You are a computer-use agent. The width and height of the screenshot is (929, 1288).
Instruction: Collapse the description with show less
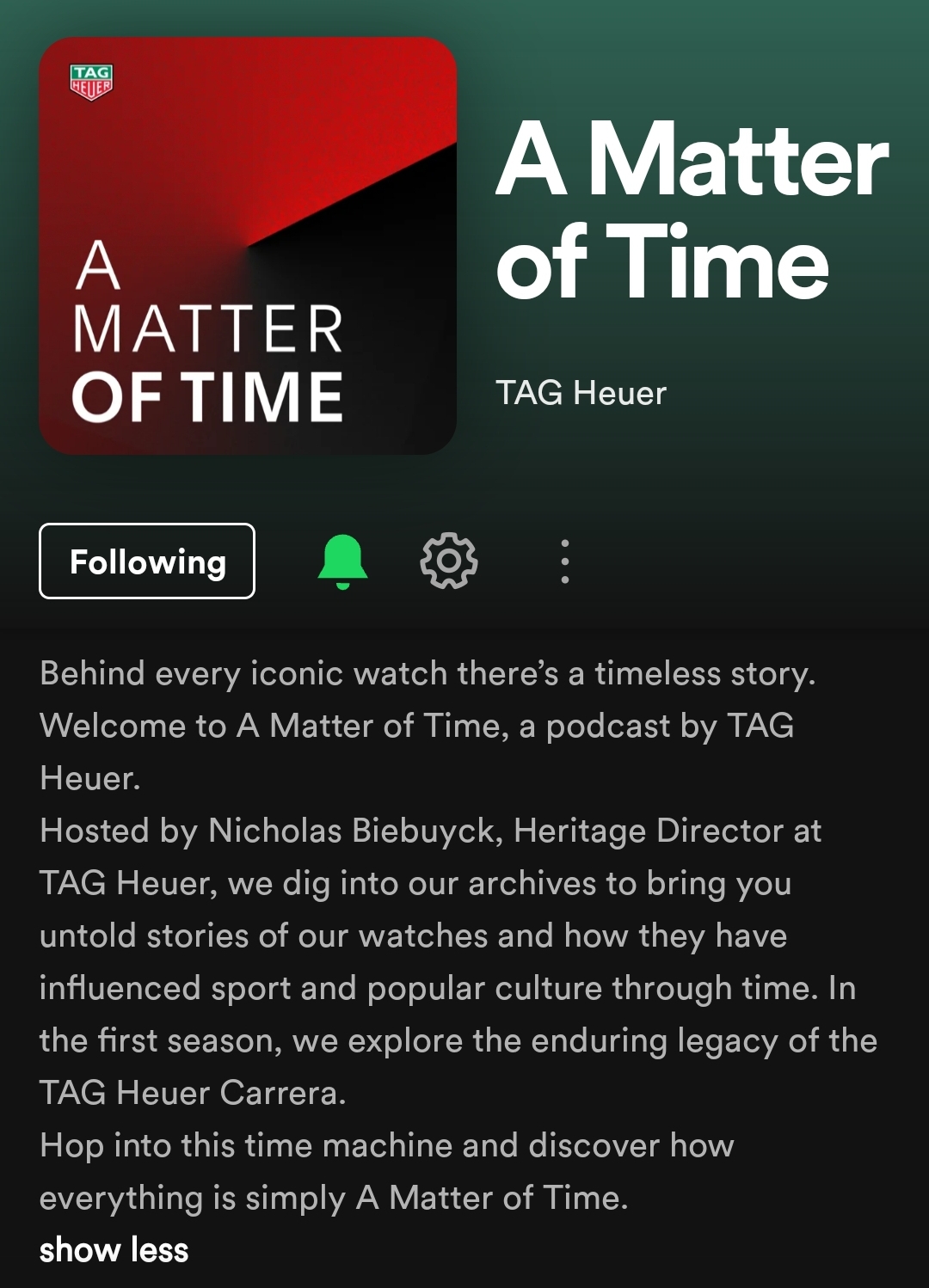[114, 1250]
